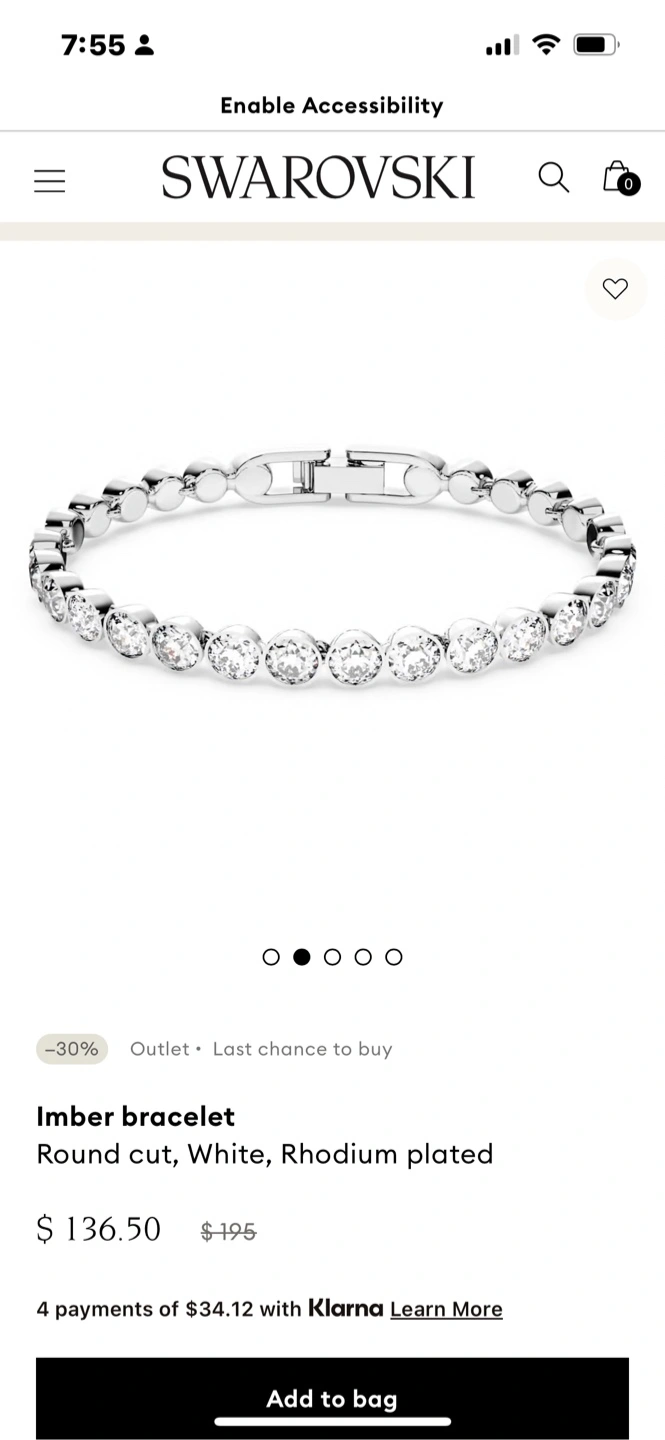Image resolution: width=665 pixels, height=1440 pixels.
Task: Select the first image indicator dot
Action: 271,957
